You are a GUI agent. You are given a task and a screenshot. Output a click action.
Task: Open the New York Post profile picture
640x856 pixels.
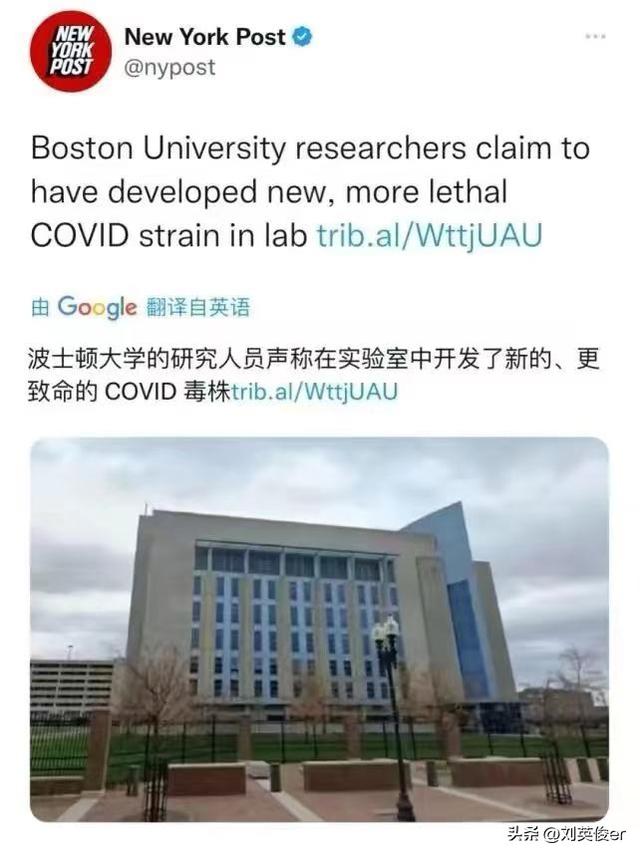69,51
